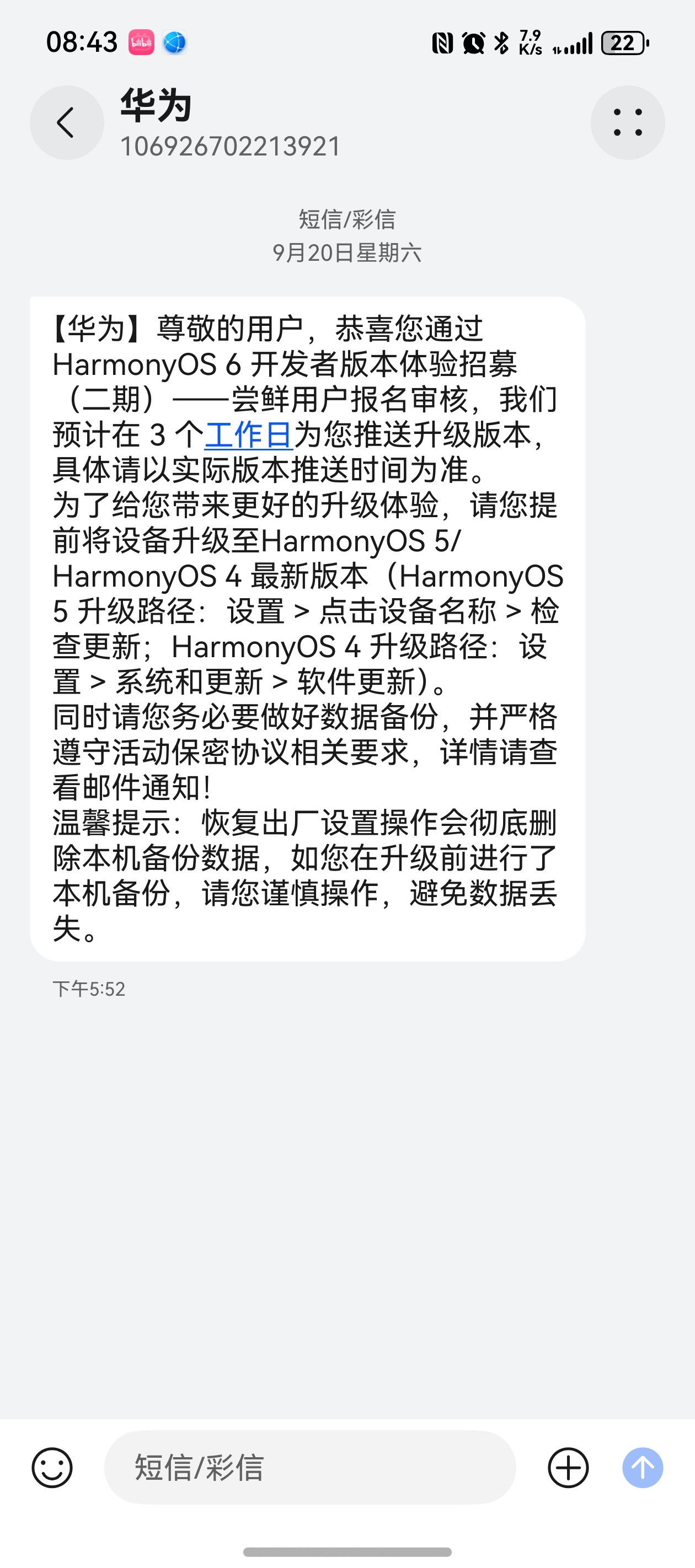
Task: Tap the 工作日 link in the message
Action: pyautogui.click(x=249, y=434)
